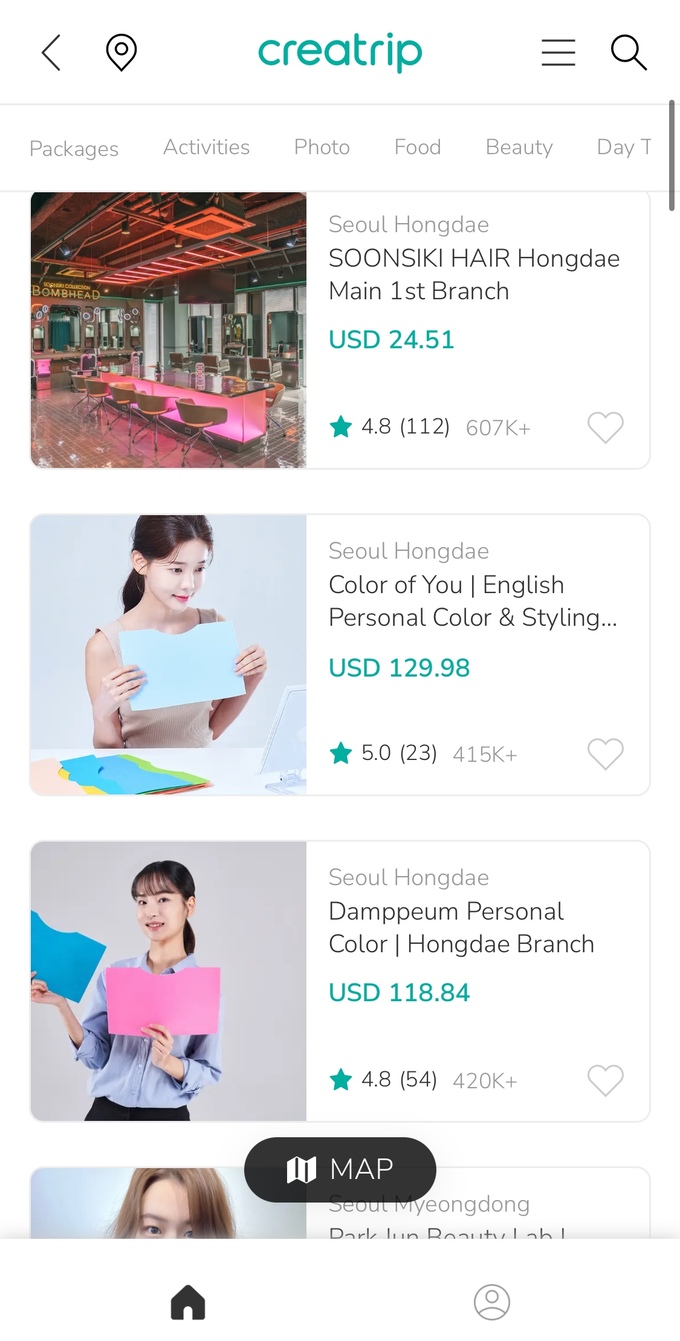Save Damppeum Personal Color to wishlist
The height and width of the screenshot is (1341, 680).
605,1080
